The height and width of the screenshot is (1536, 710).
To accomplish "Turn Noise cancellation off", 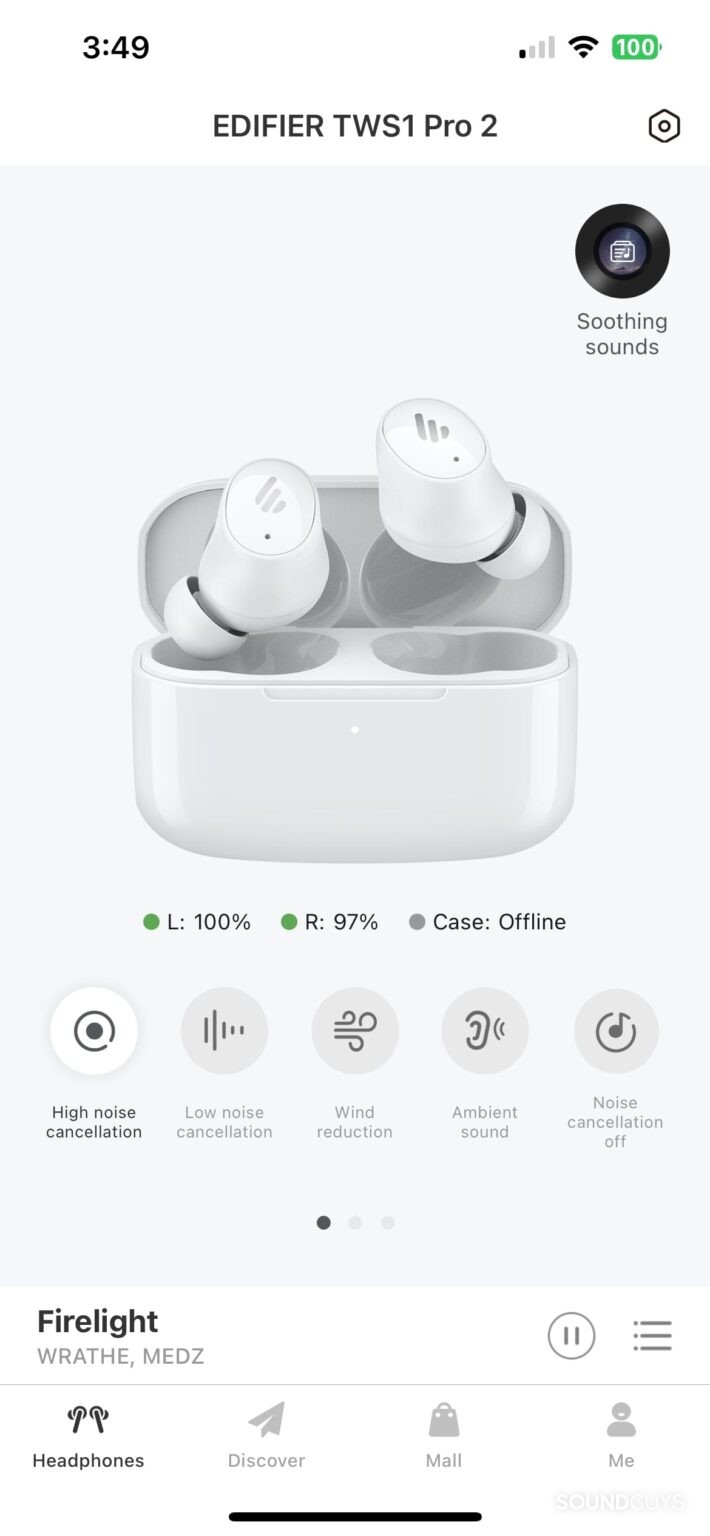I will [x=615, y=1031].
